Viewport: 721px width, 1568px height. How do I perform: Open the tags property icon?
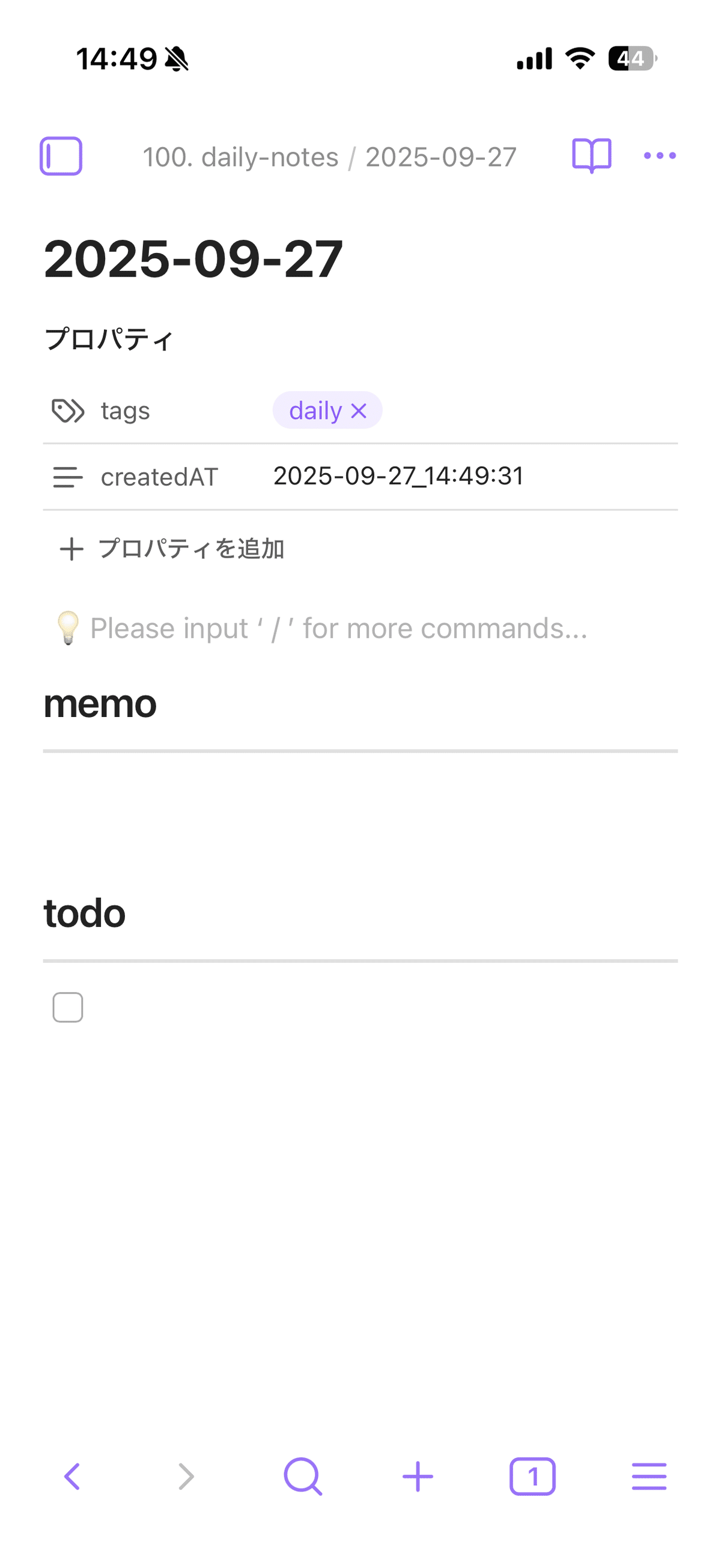[67, 410]
